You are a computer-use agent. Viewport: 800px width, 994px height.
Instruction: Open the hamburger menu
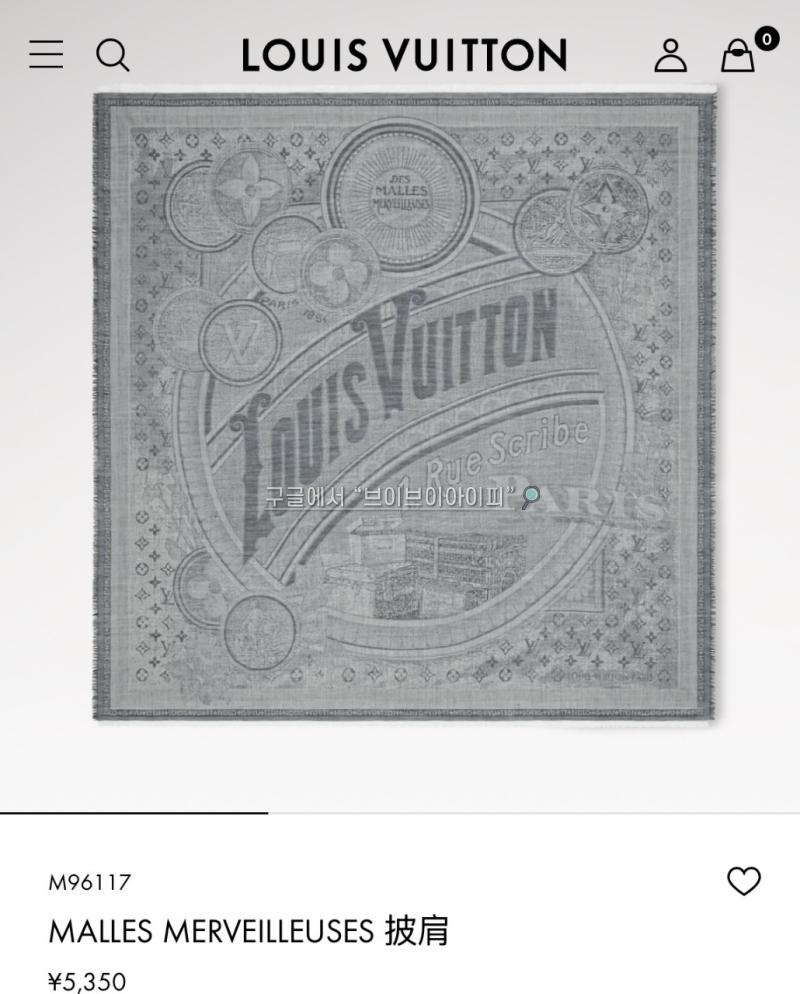(46, 54)
